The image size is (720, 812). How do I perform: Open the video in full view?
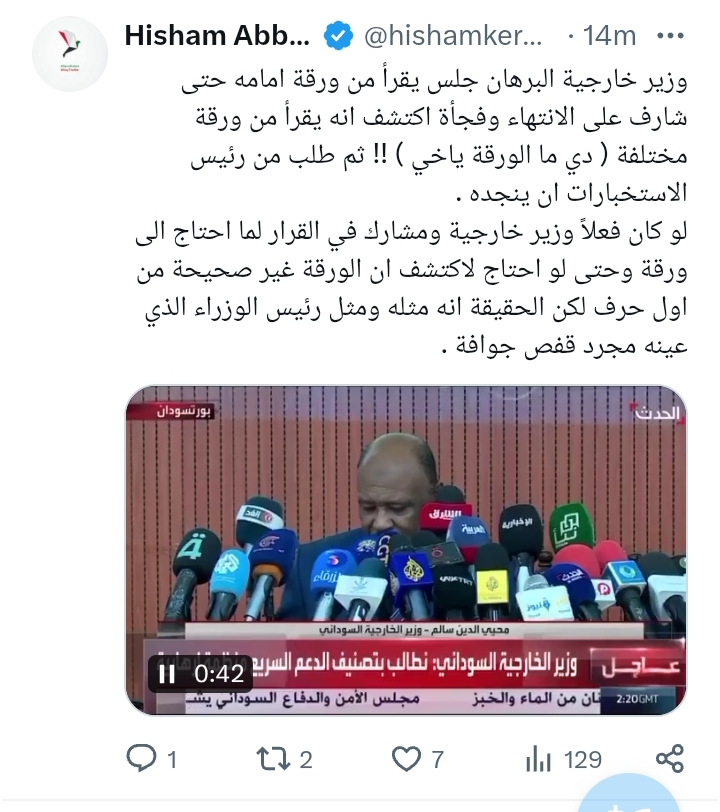[405, 530]
